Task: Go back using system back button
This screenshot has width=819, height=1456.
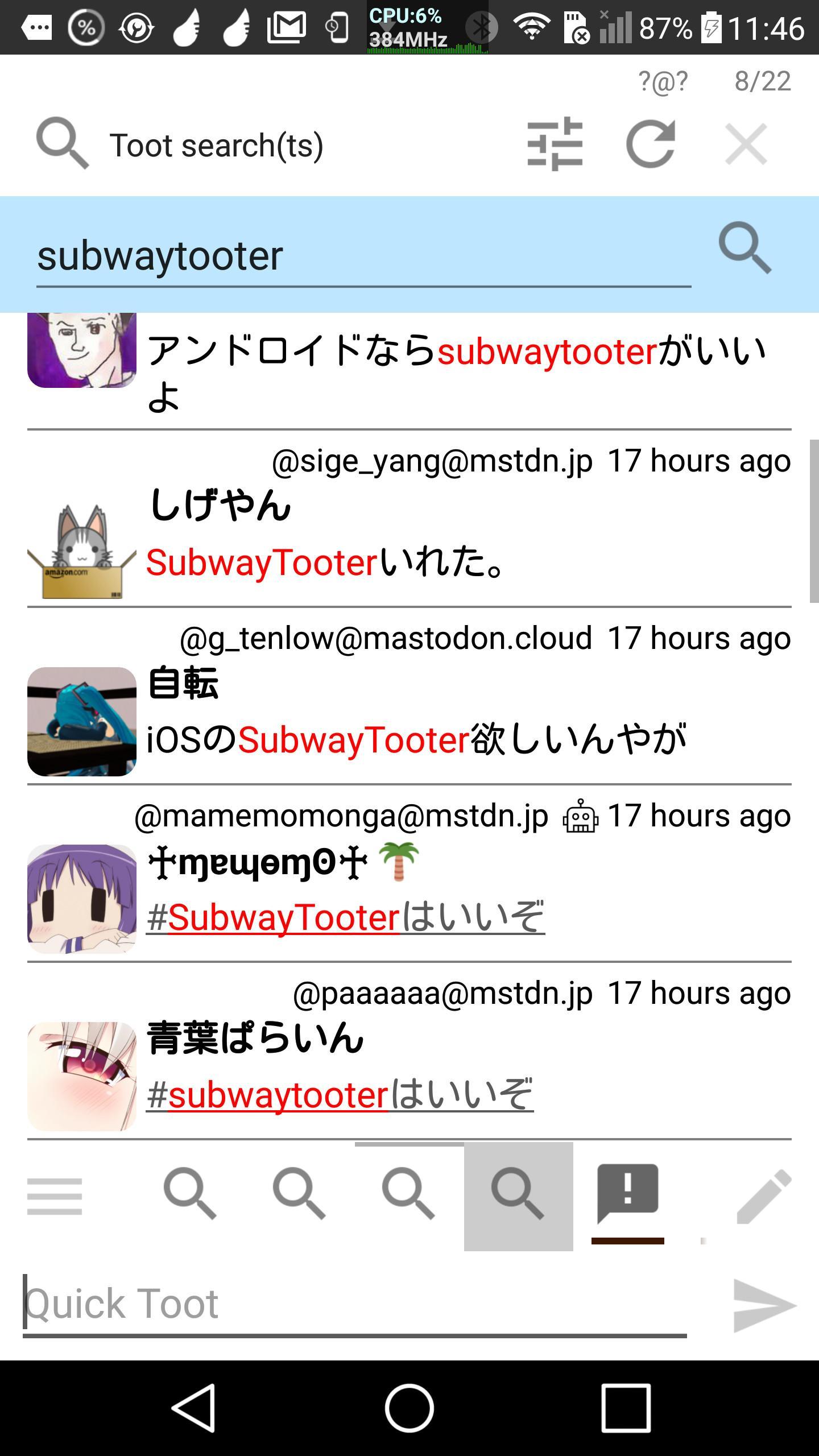Action: click(193, 1408)
